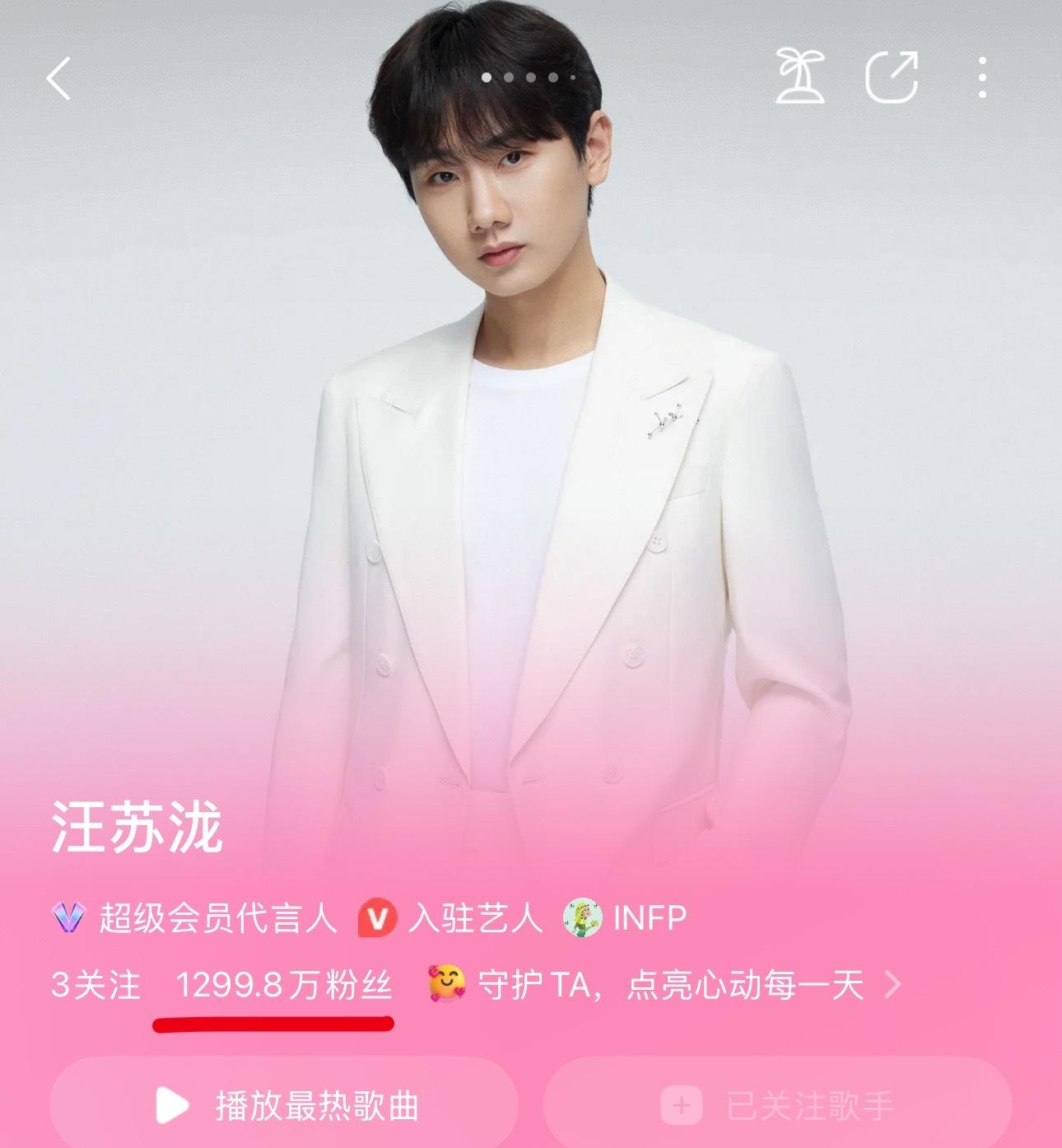Open the palm tree island icon
This screenshot has height=1148, width=1062.
click(800, 77)
